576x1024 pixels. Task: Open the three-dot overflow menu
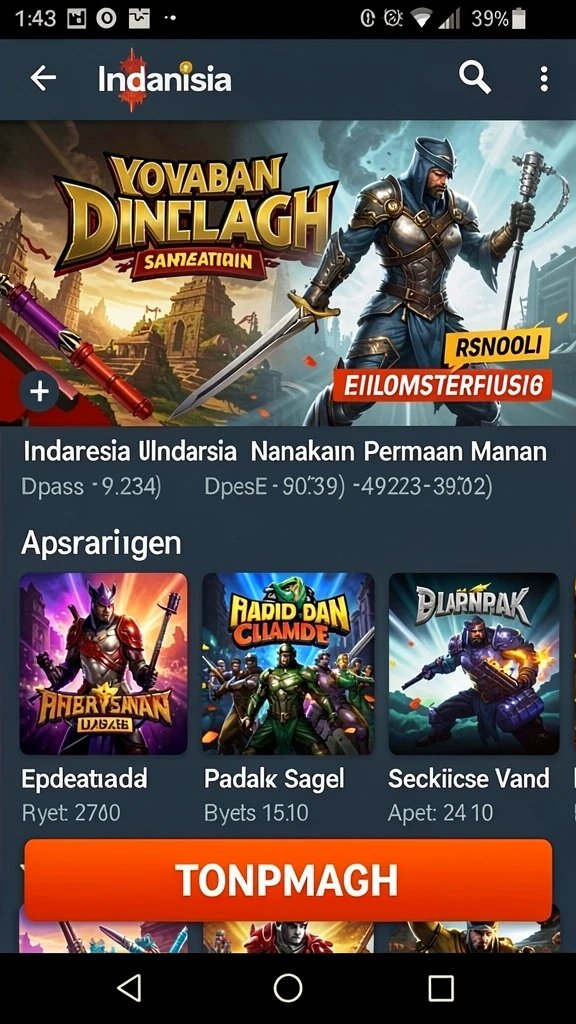coord(543,79)
